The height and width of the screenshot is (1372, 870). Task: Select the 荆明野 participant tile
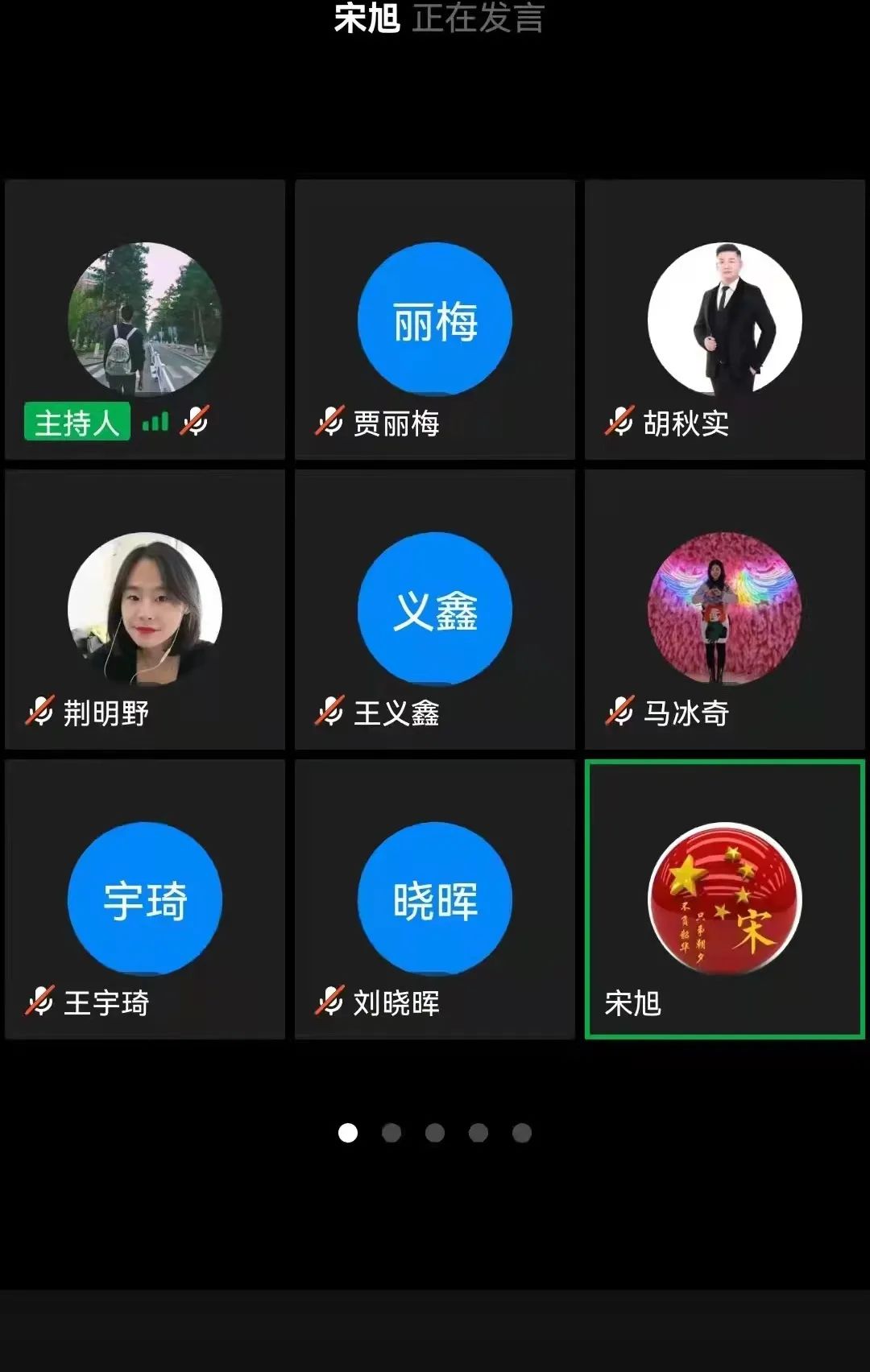[x=145, y=610]
